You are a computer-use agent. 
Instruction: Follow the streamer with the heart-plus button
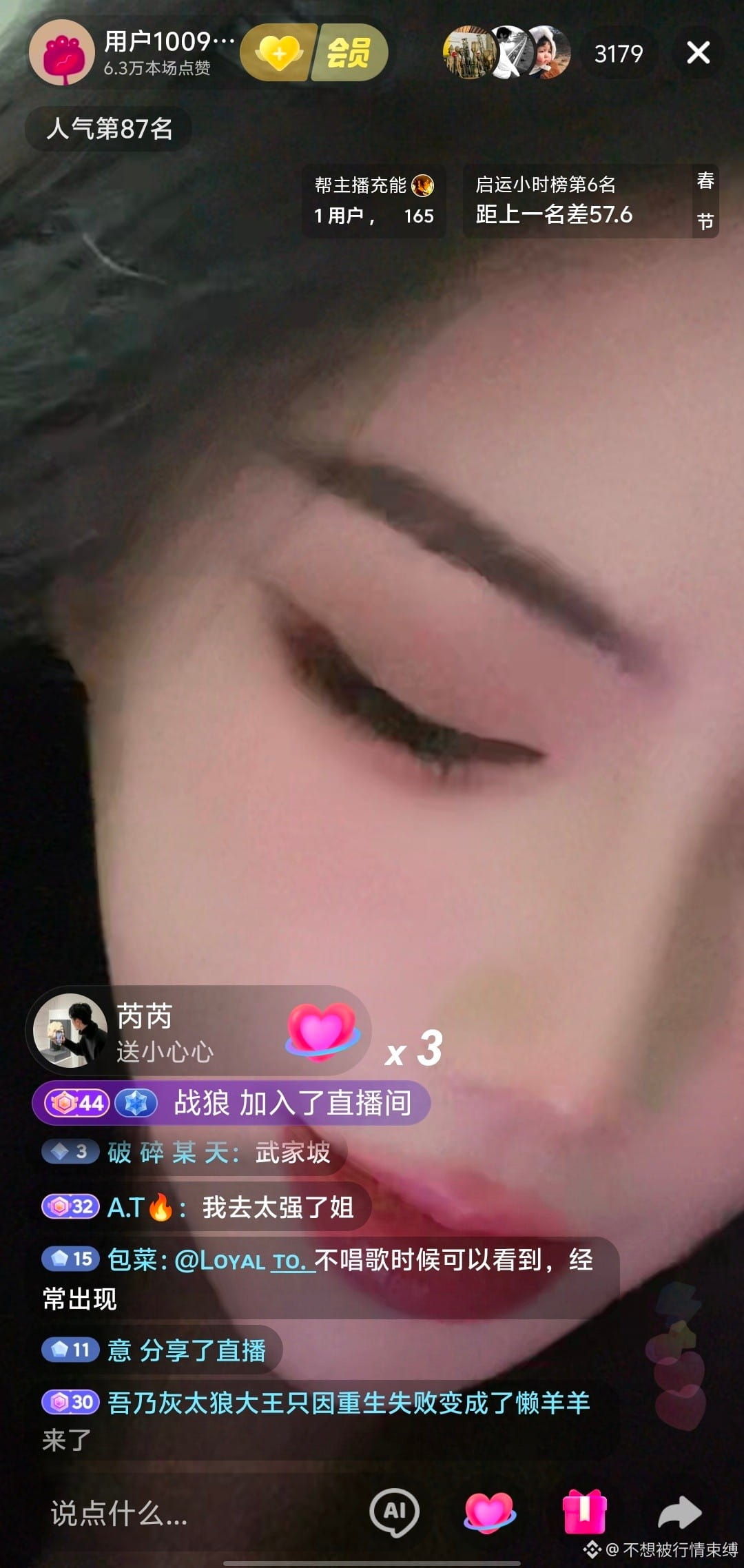[x=278, y=53]
